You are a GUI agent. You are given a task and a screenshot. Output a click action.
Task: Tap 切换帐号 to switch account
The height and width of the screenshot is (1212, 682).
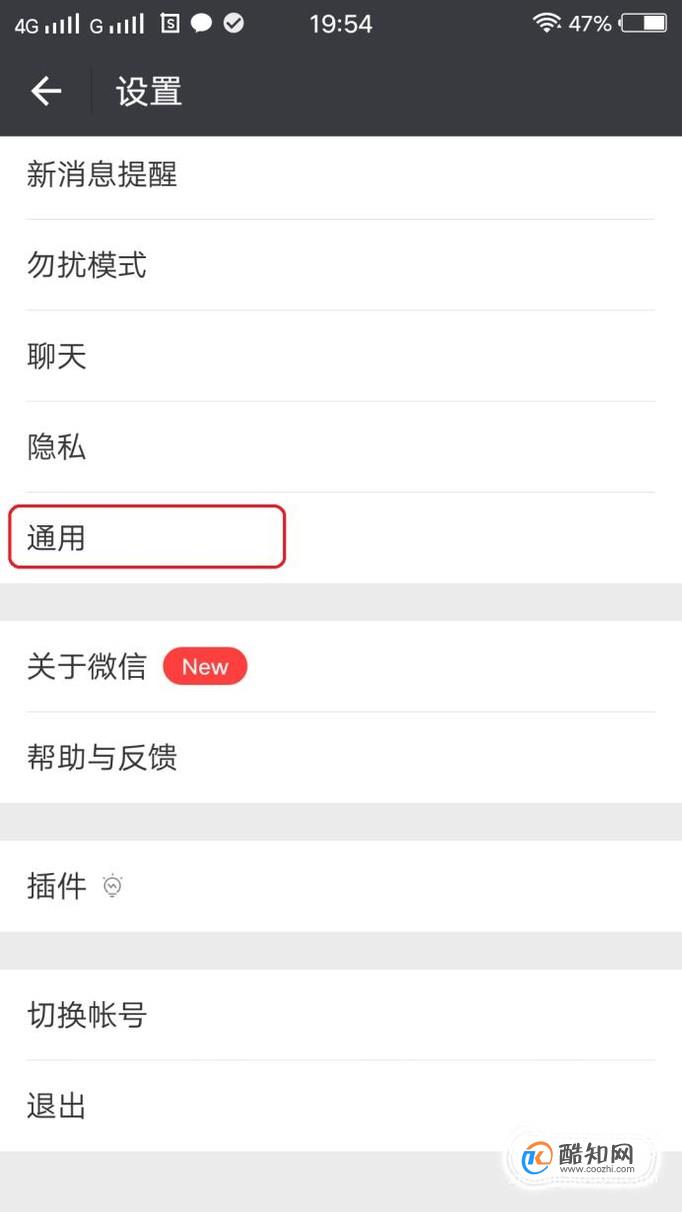[x=341, y=1015]
